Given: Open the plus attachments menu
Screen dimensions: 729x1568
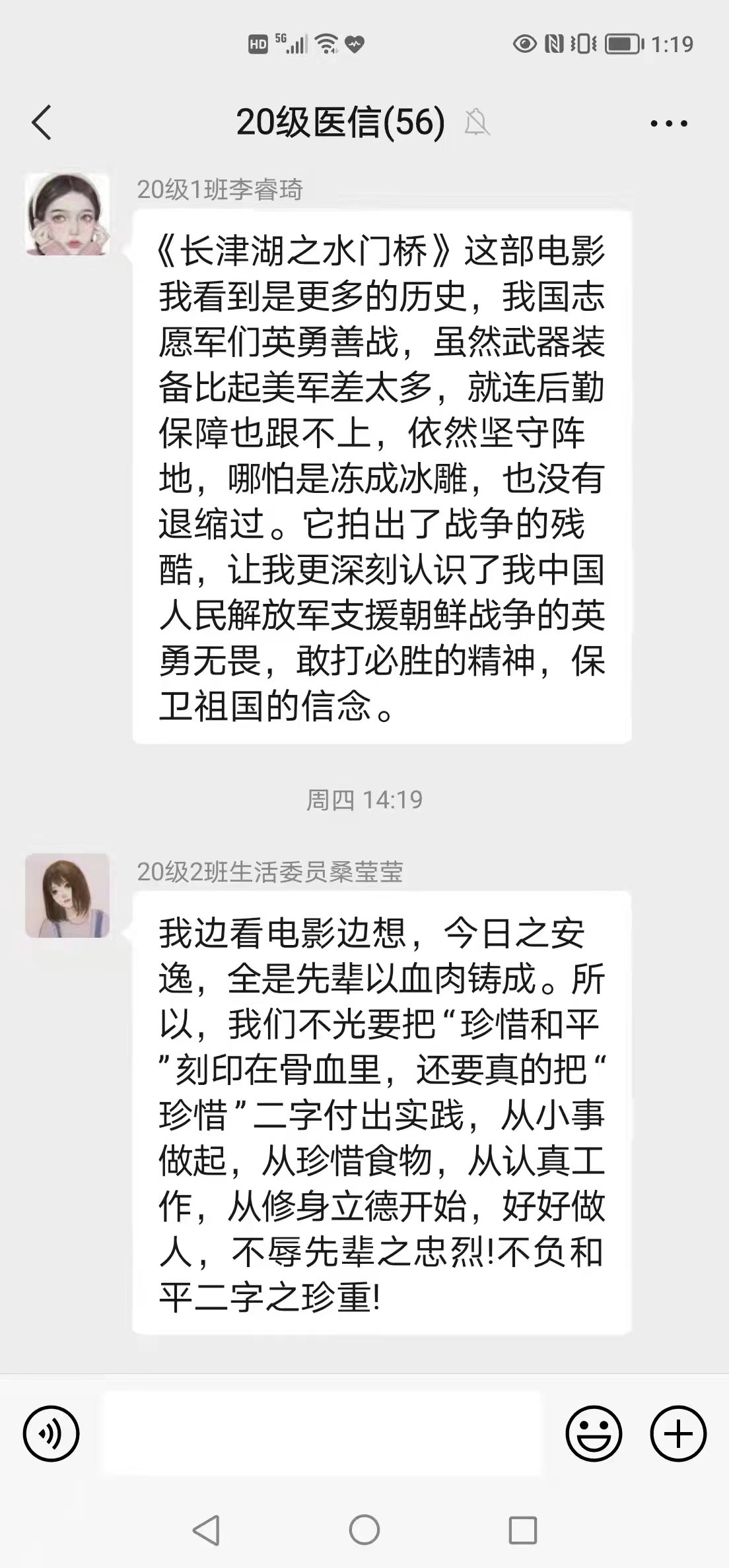Looking at the screenshot, I should [x=678, y=1433].
